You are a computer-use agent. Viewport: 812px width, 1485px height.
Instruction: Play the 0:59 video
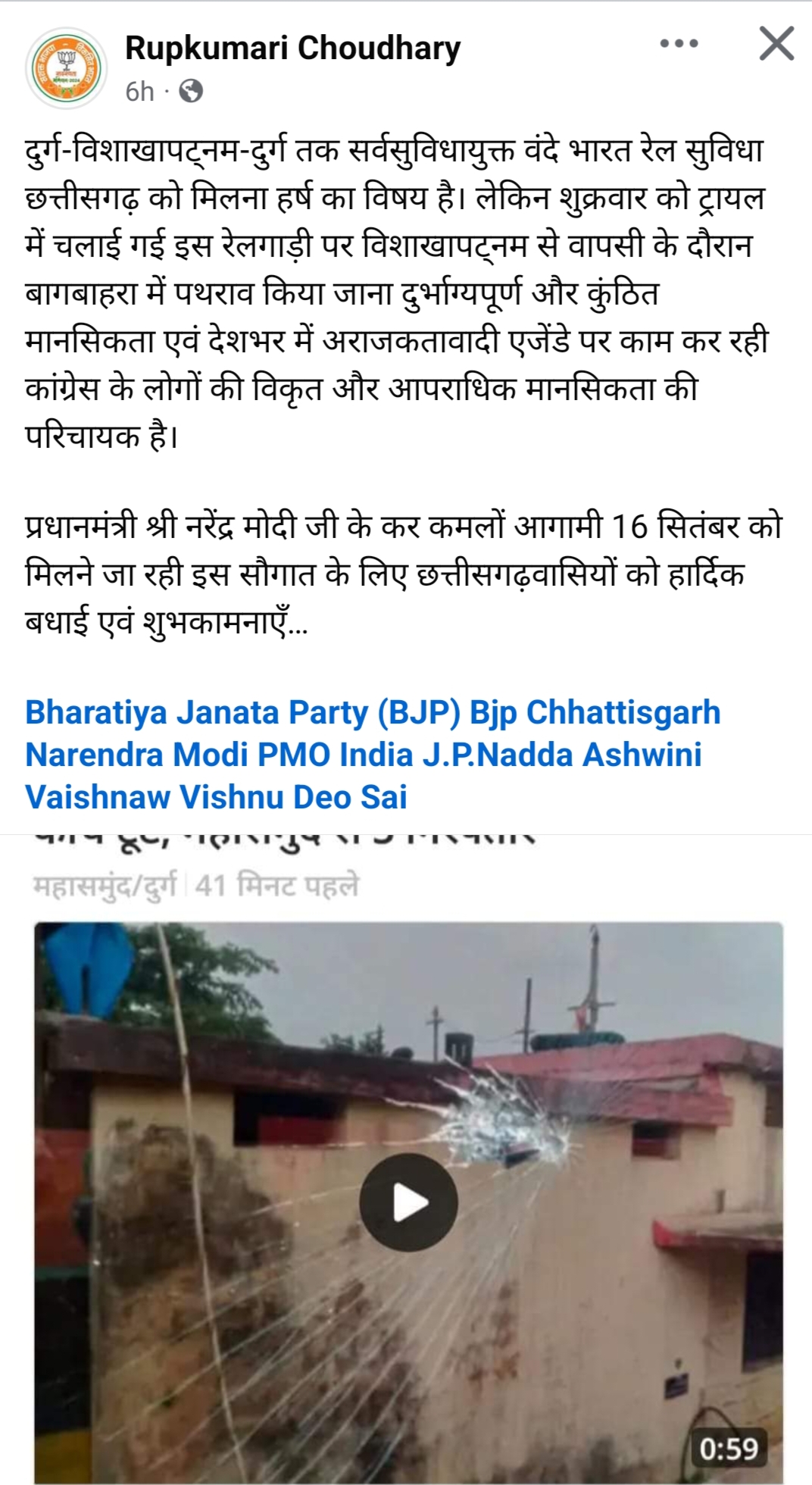[408, 1202]
